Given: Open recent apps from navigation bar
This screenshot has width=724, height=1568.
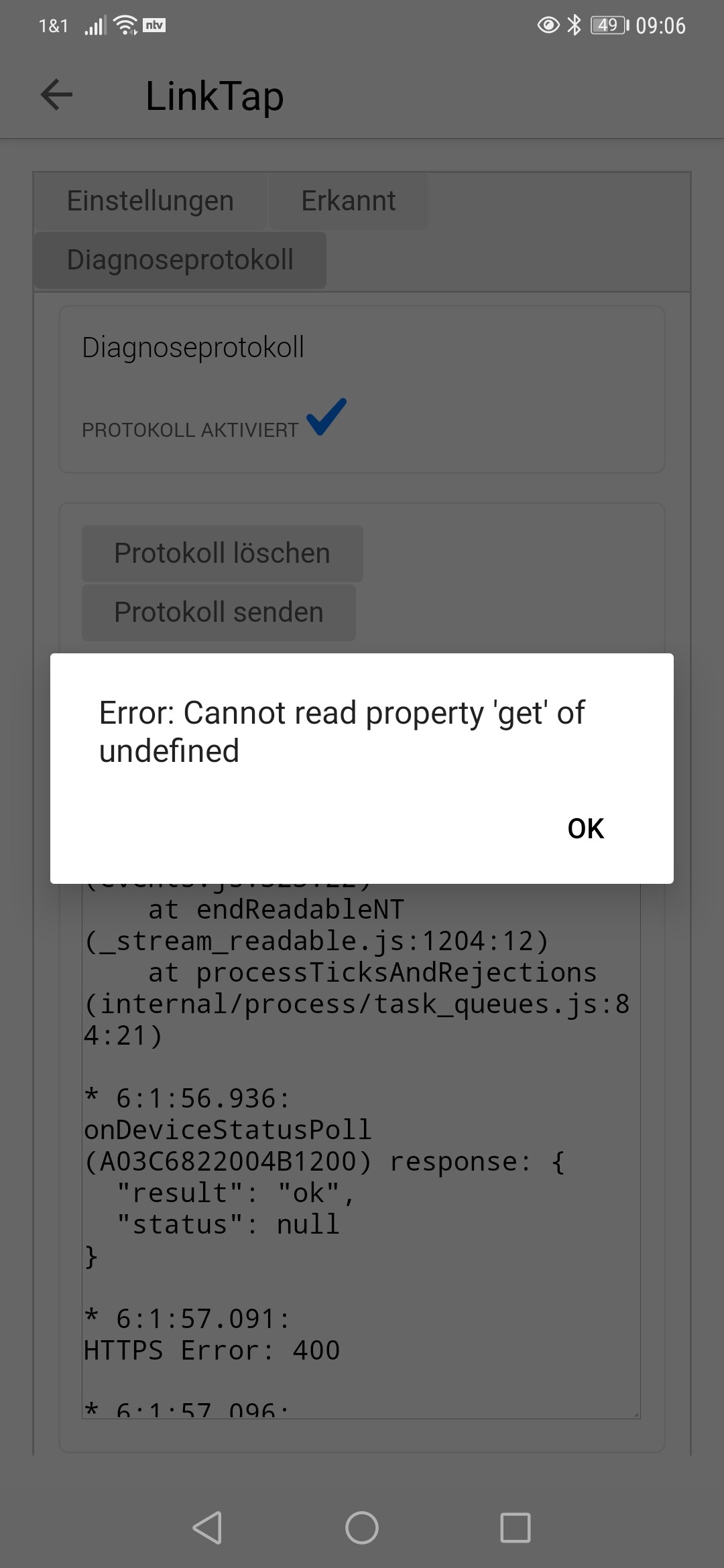Looking at the screenshot, I should click(515, 1528).
